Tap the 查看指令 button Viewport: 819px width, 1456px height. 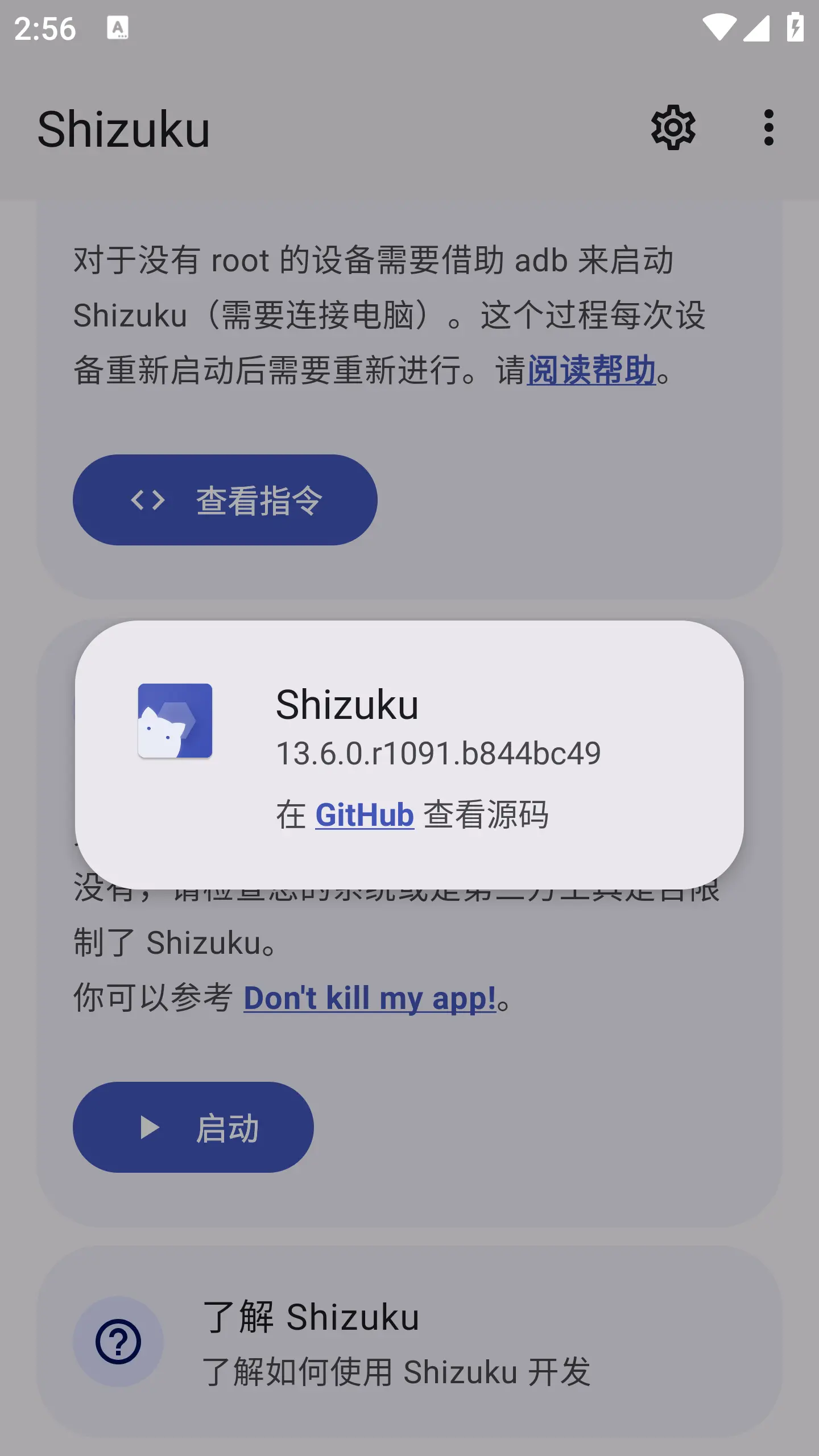pyautogui.click(x=225, y=500)
